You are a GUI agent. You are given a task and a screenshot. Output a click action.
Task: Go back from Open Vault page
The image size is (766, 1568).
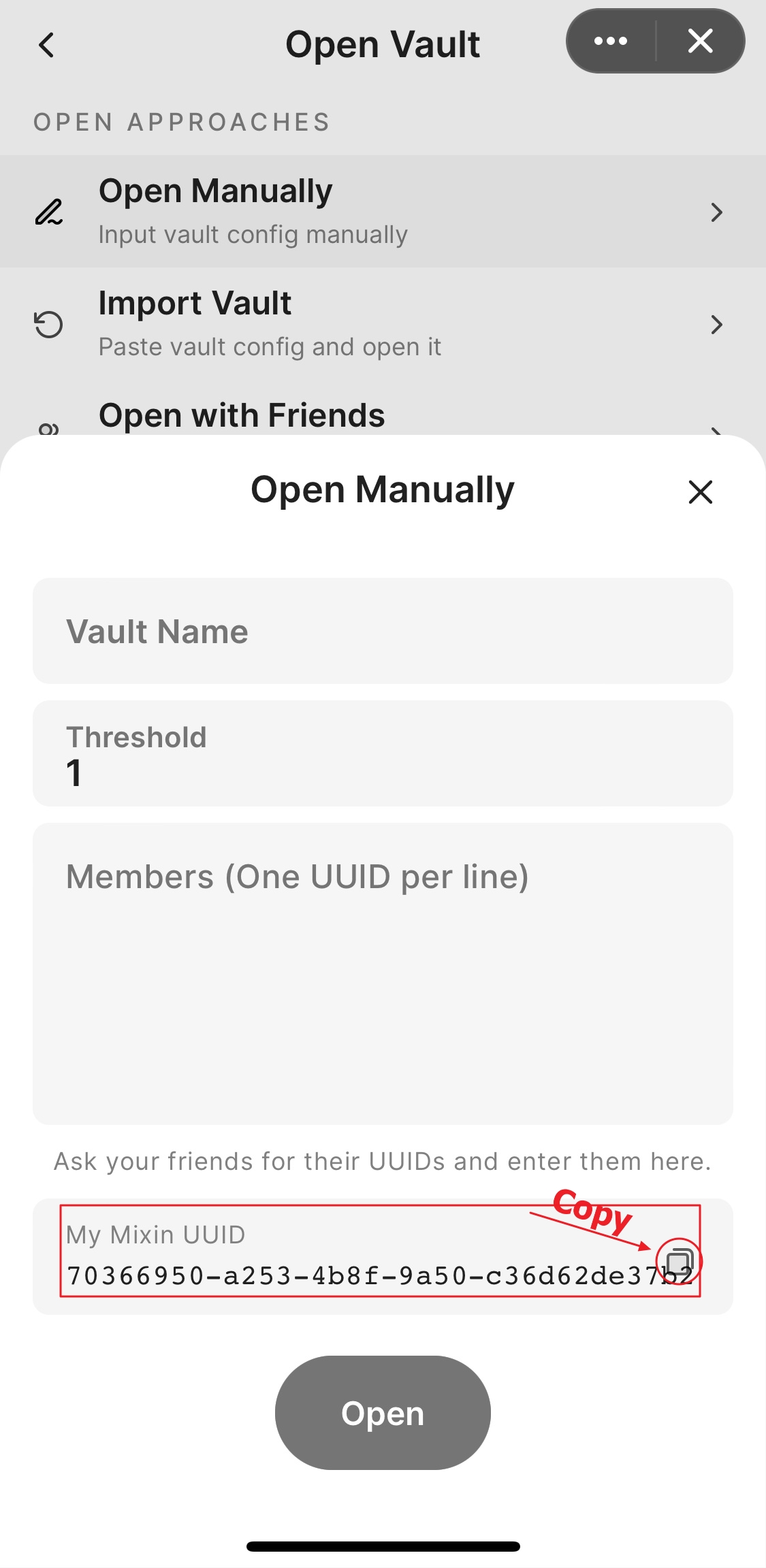coord(46,45)
